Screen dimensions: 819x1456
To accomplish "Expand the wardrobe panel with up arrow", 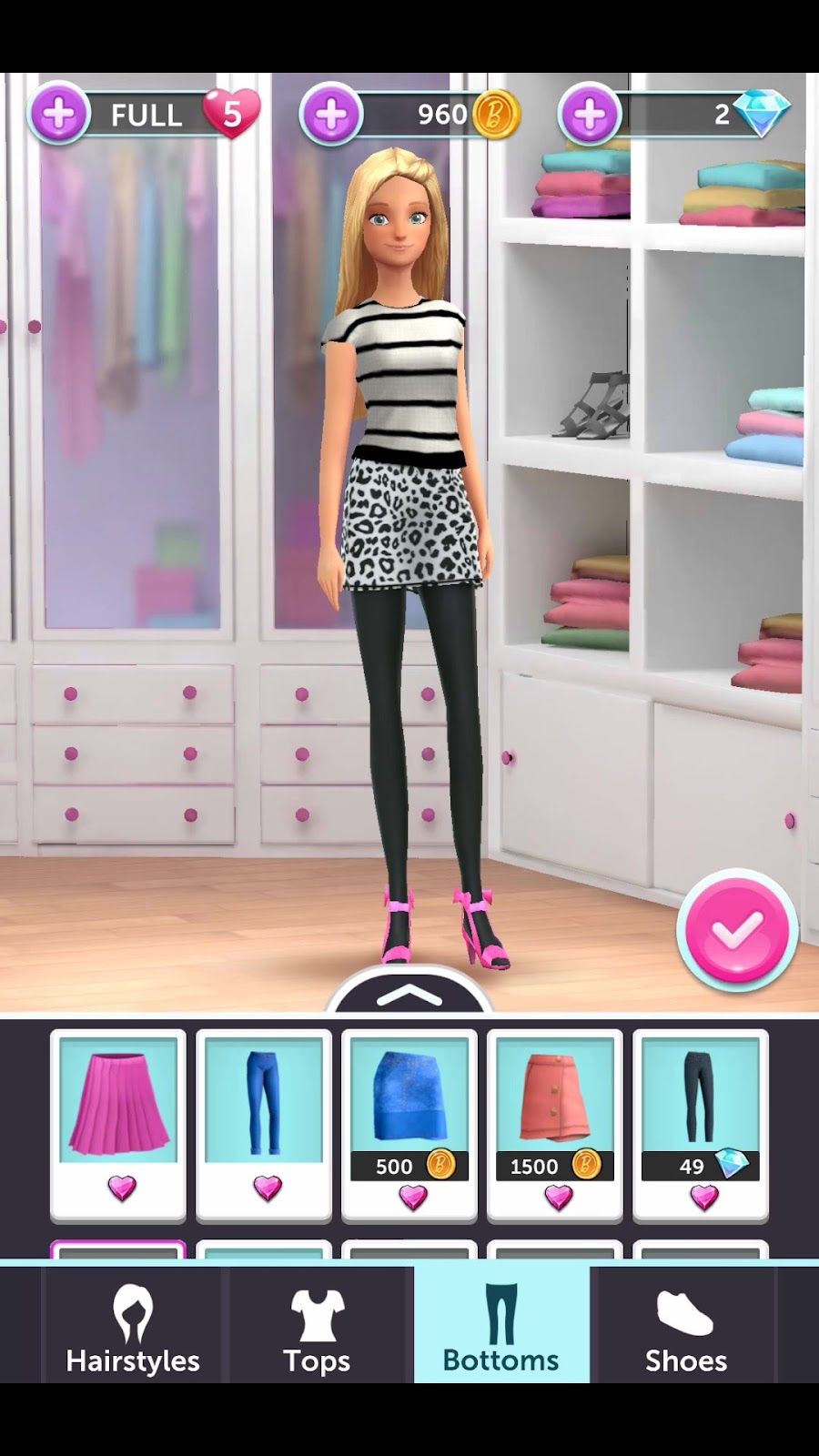I will click(x=409, y=994).
